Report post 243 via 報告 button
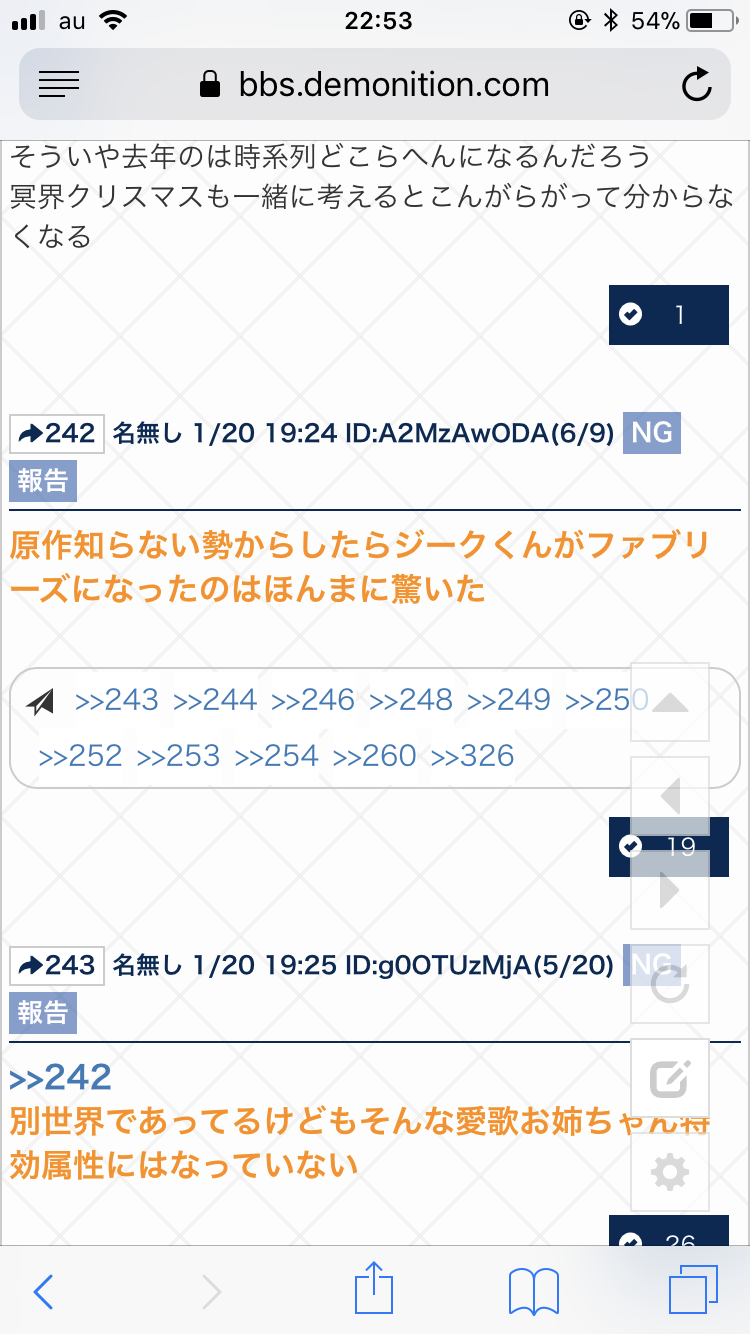 pyautogui.click(x=43, y=1013)
